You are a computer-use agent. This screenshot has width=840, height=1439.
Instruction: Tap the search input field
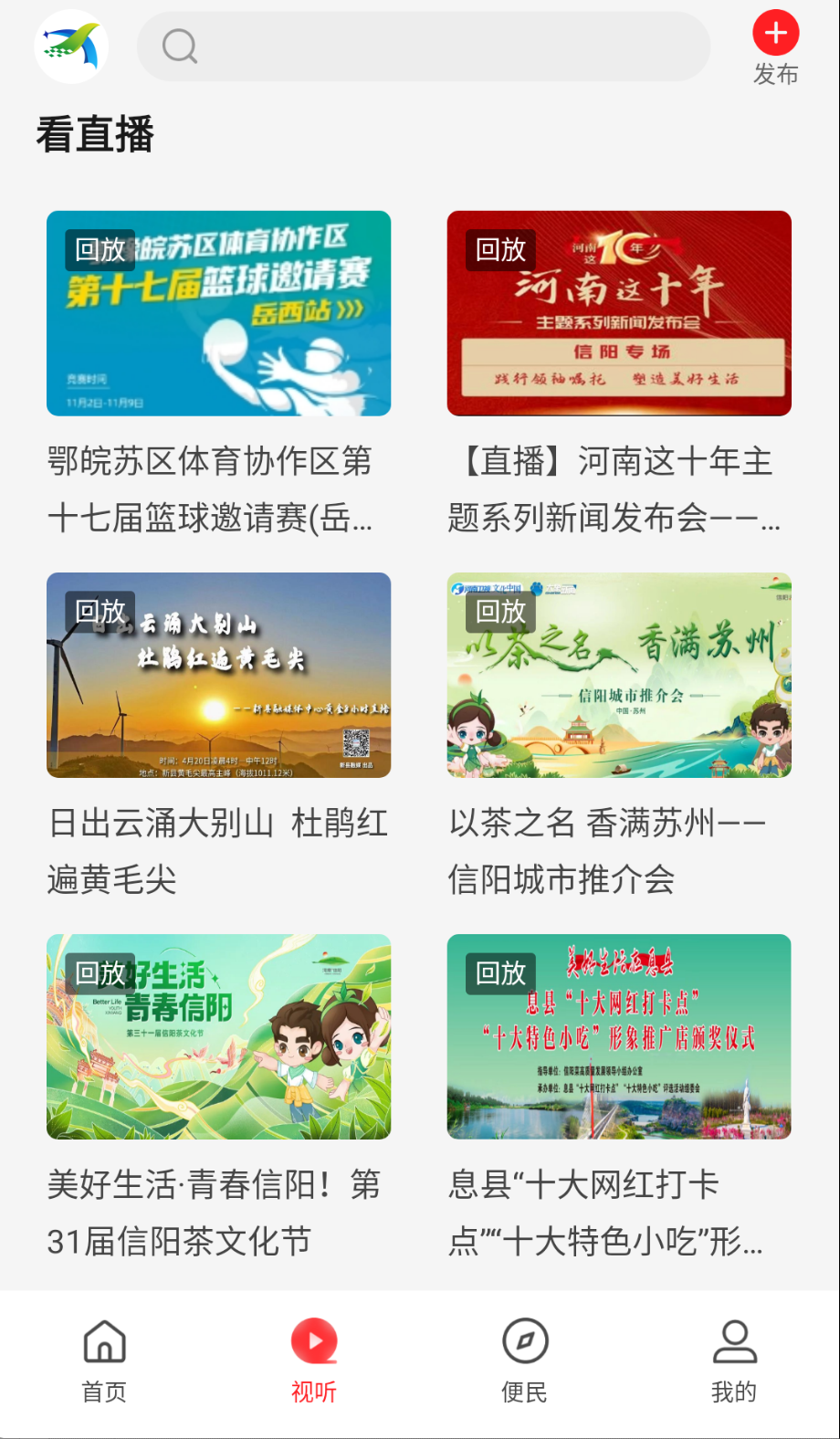pyautogui.click(x=423, y=47)
